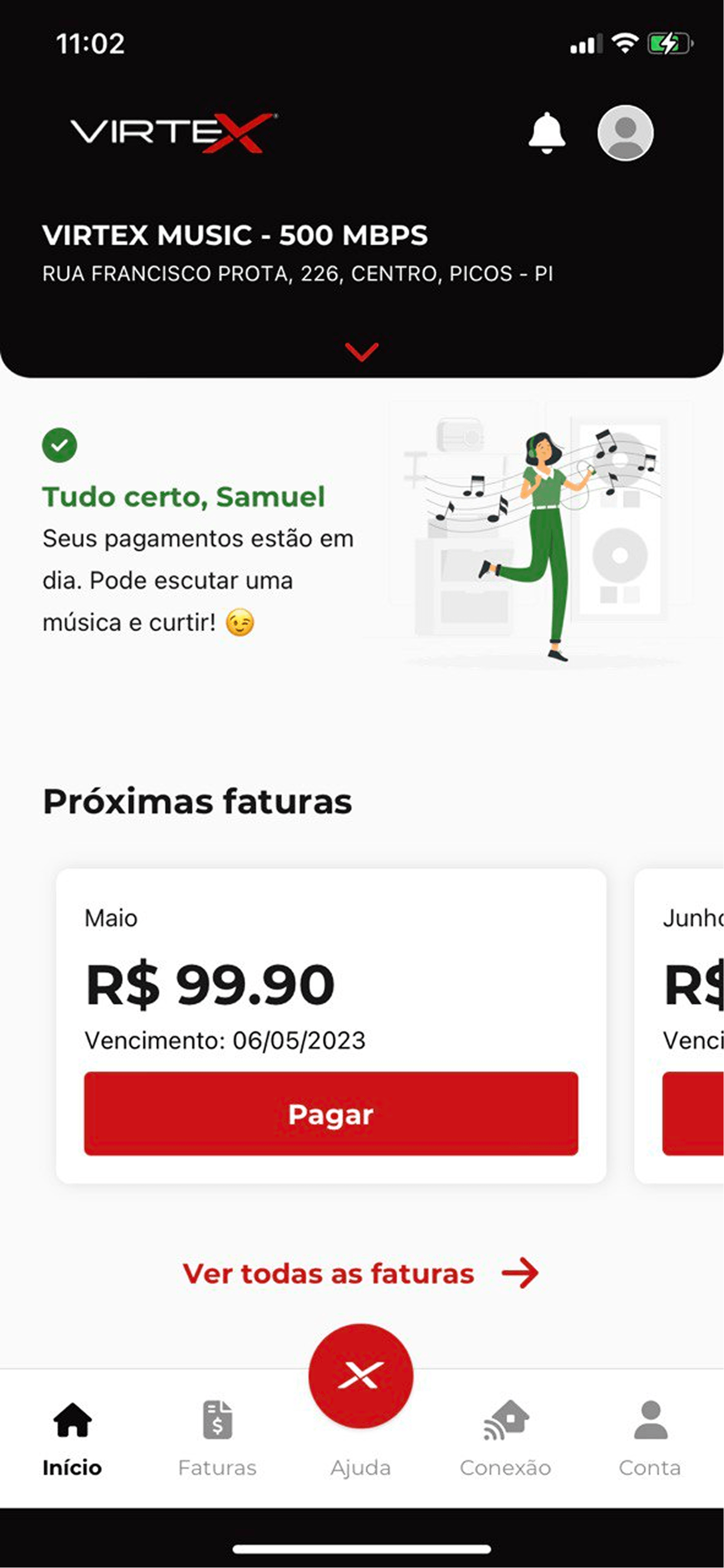The width and height of the screenshot is (724, 1568).
Task: Tap the Virtex logo
Action: 172,131
